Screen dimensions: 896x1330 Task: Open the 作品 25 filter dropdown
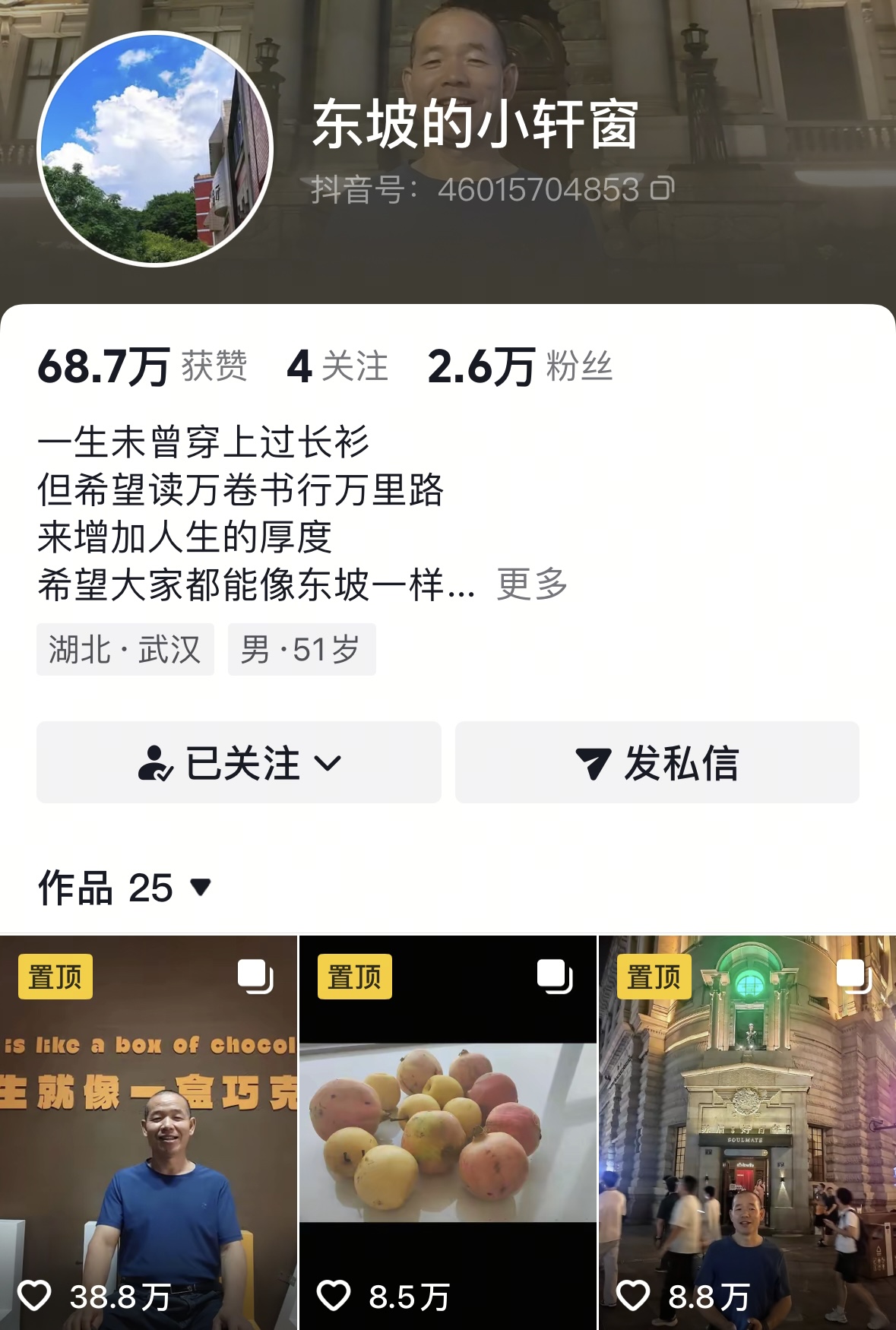pos(202,888)
